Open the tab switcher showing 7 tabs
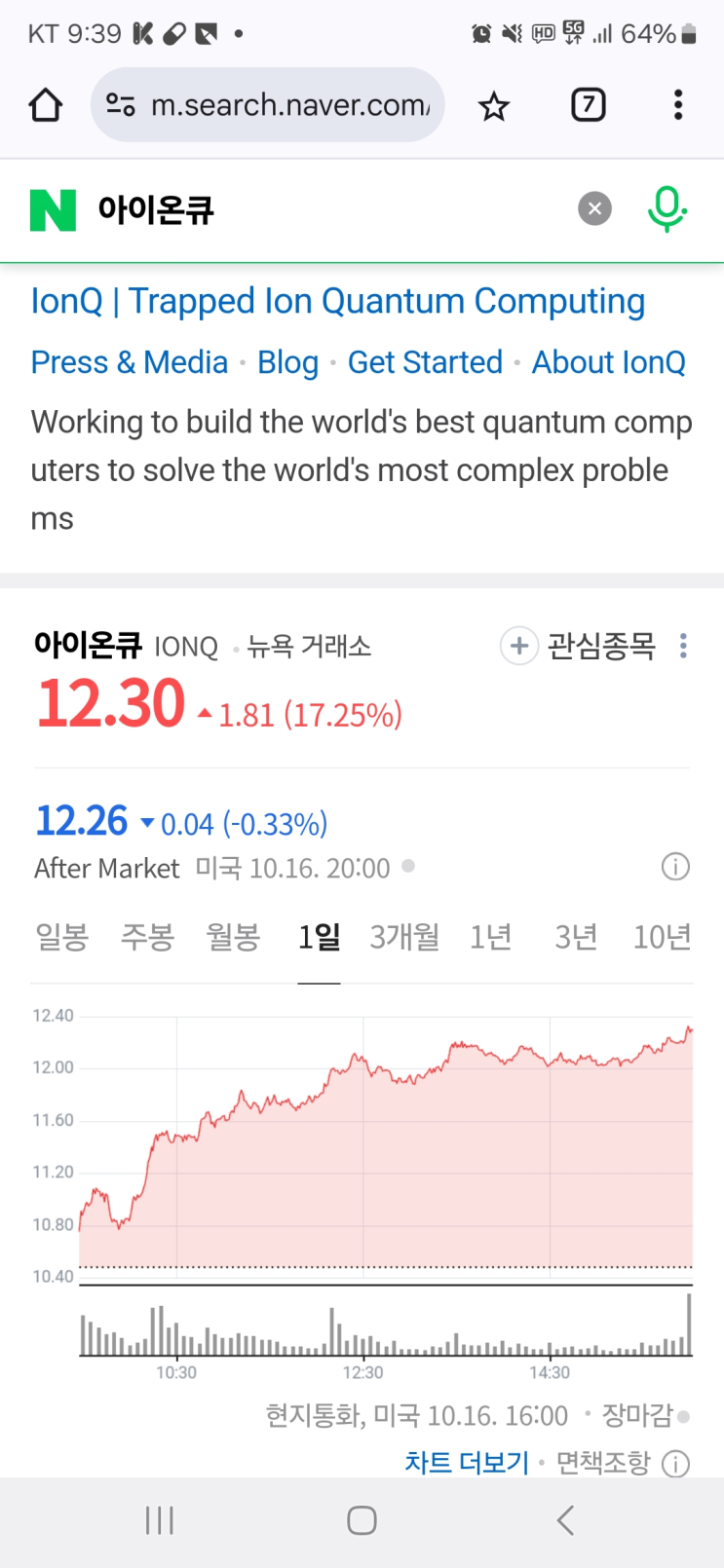Image resolution: width=724 pixels, height=1568 pixels. point(588,105)
